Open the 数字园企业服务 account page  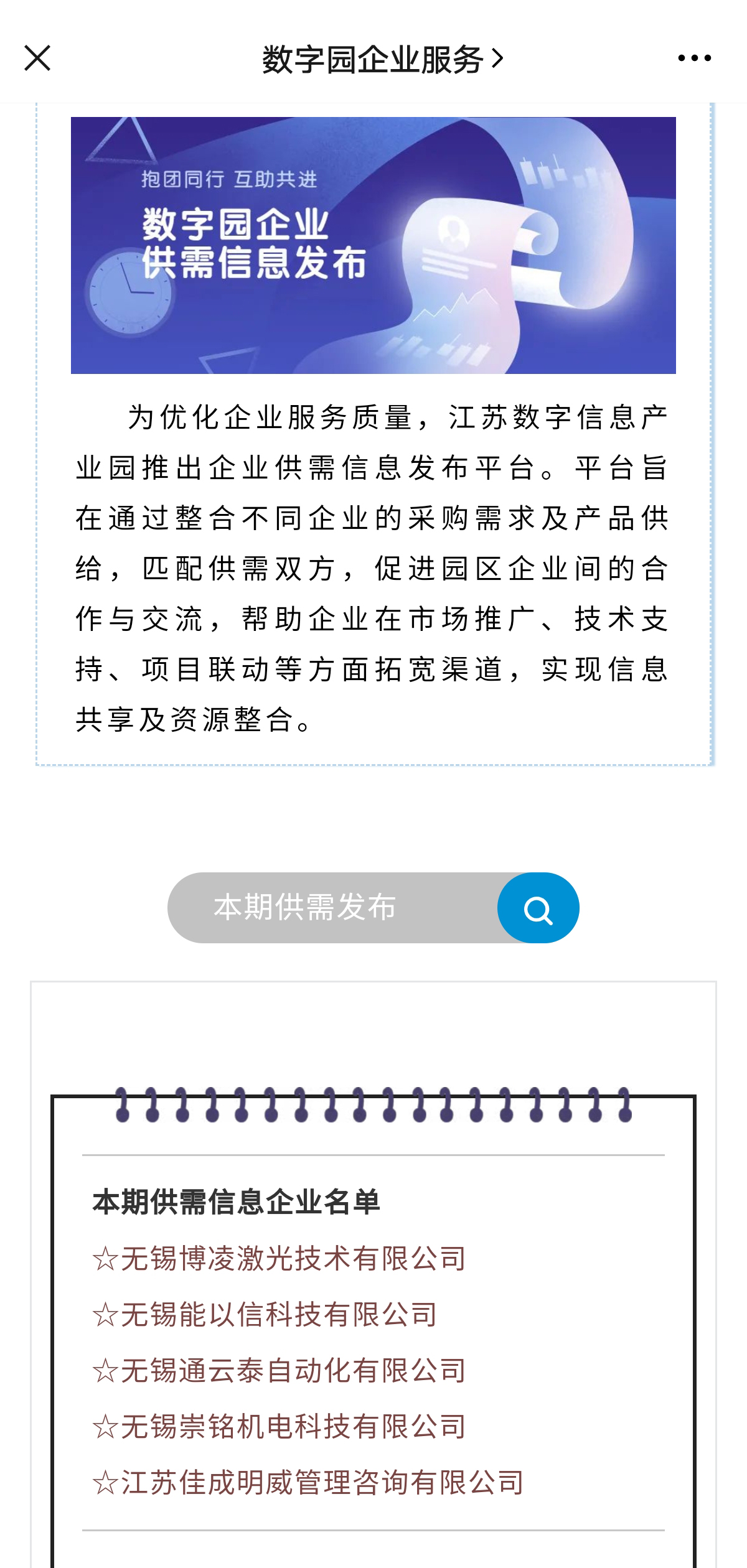coord(381,60)
